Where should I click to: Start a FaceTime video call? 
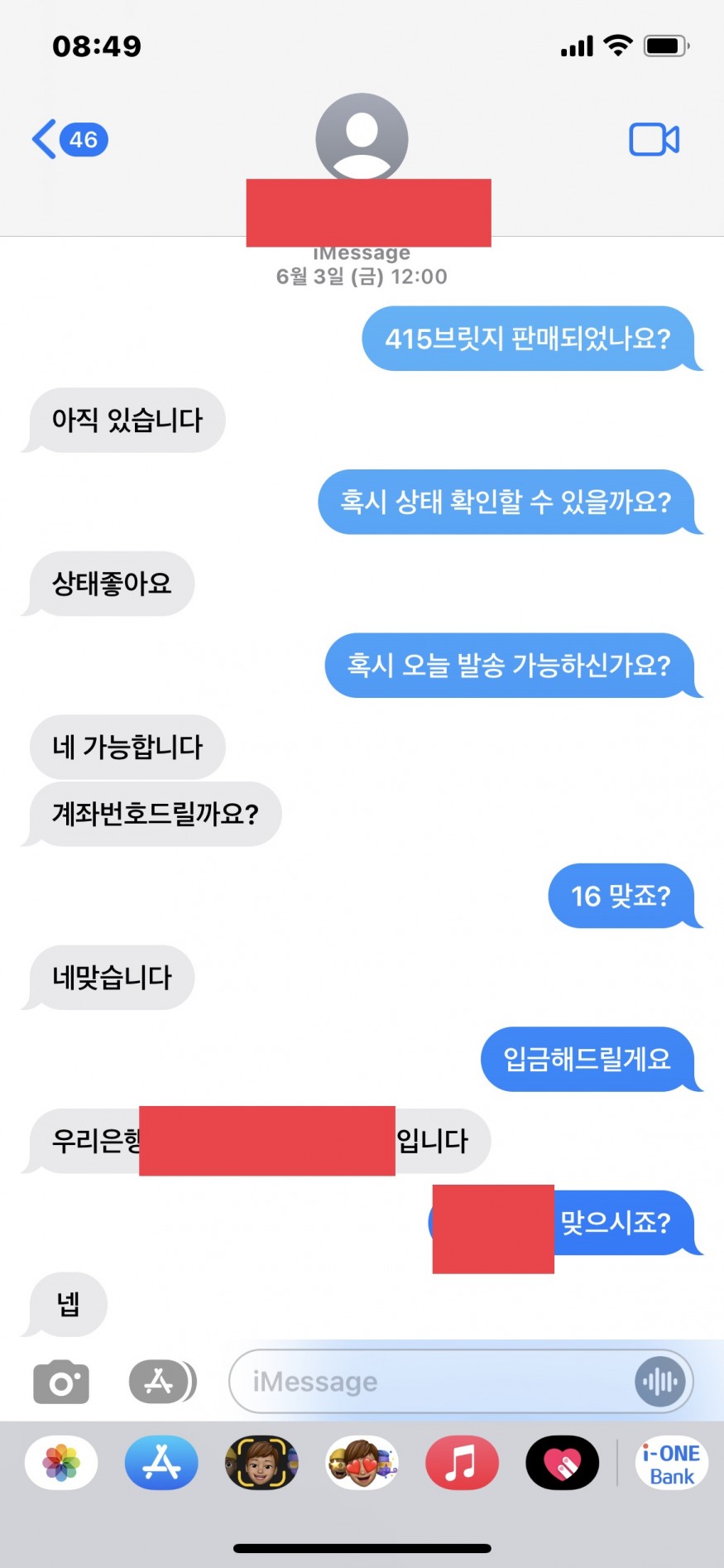[x=654, y=139]
